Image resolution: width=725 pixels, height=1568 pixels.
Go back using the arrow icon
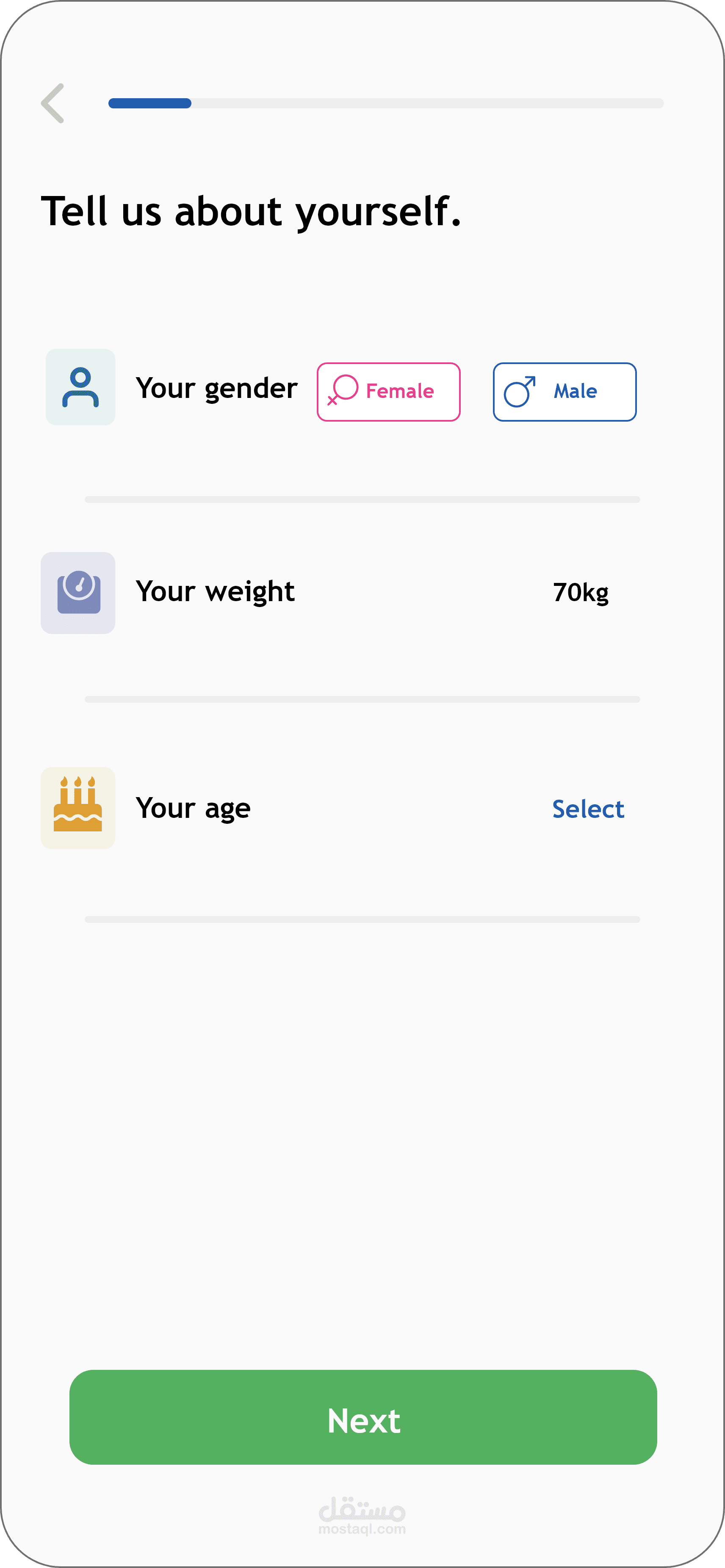(x=53, y=103)
